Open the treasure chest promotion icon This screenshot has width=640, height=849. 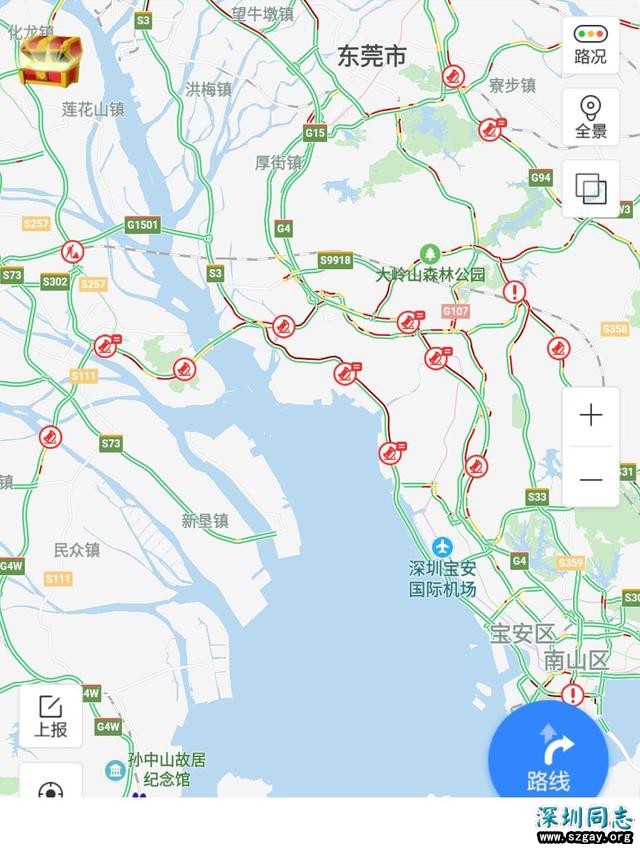click(x=49, y=60)
